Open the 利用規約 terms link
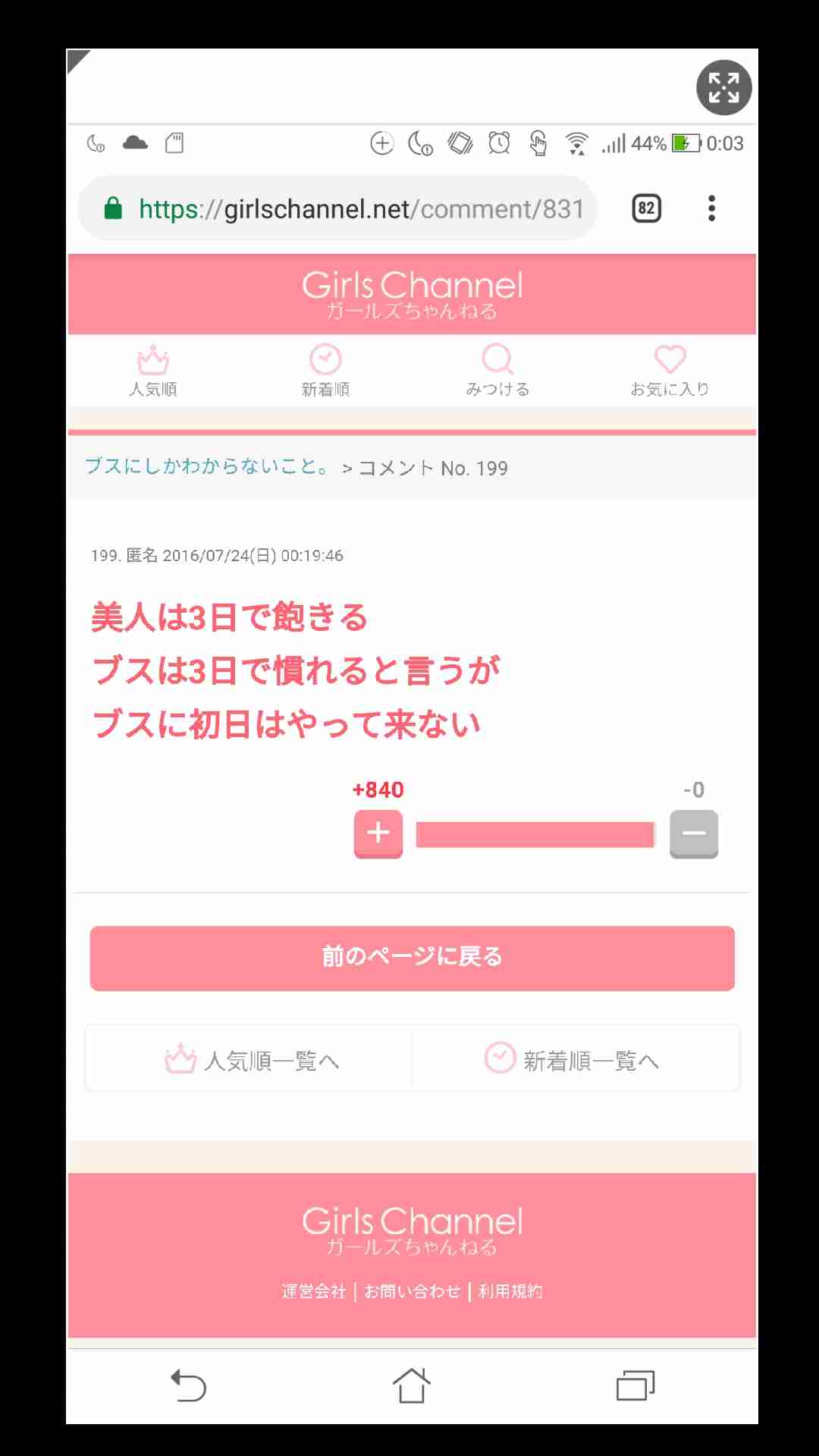This screenshot has height=1456, width=819. (510, 1291)
